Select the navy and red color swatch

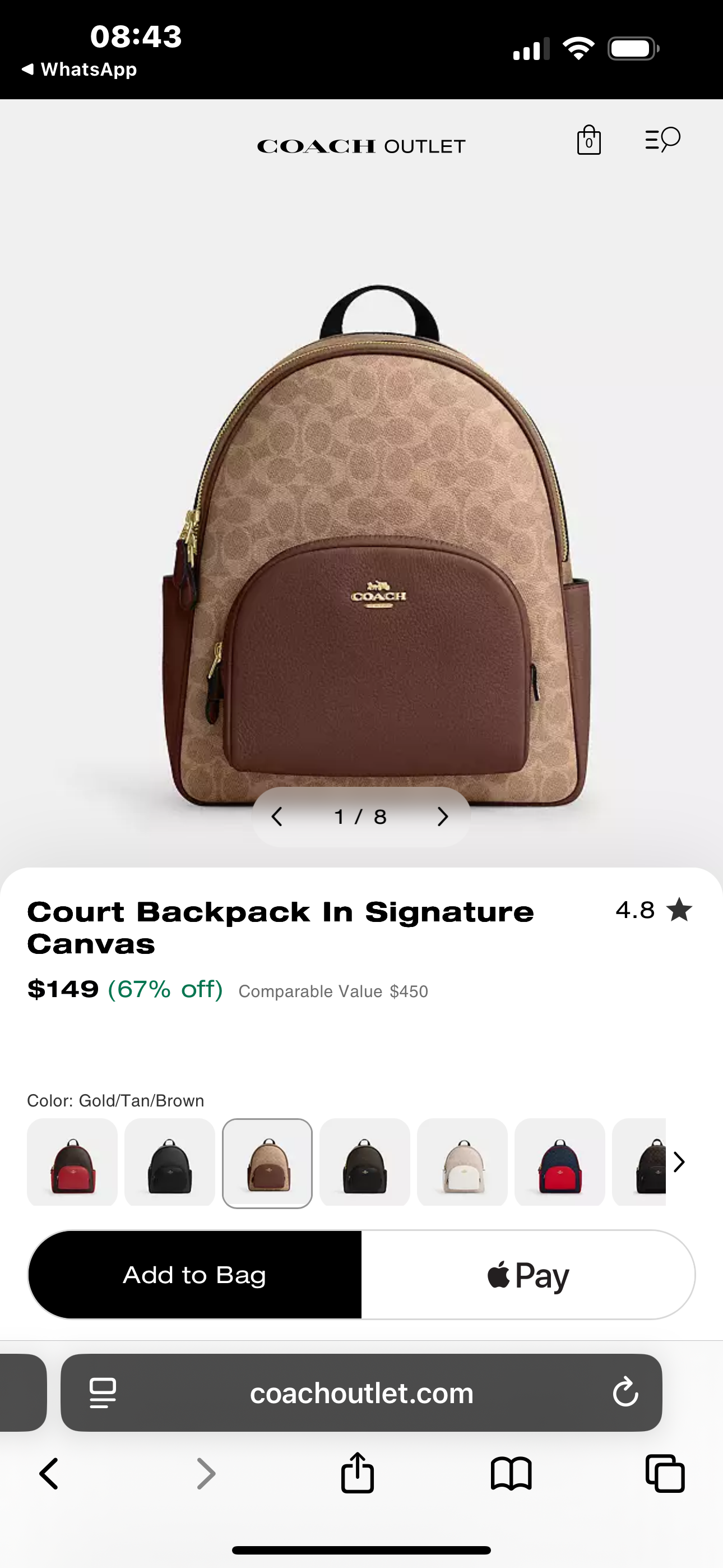pyautogui.click(x=560, y=1162)
